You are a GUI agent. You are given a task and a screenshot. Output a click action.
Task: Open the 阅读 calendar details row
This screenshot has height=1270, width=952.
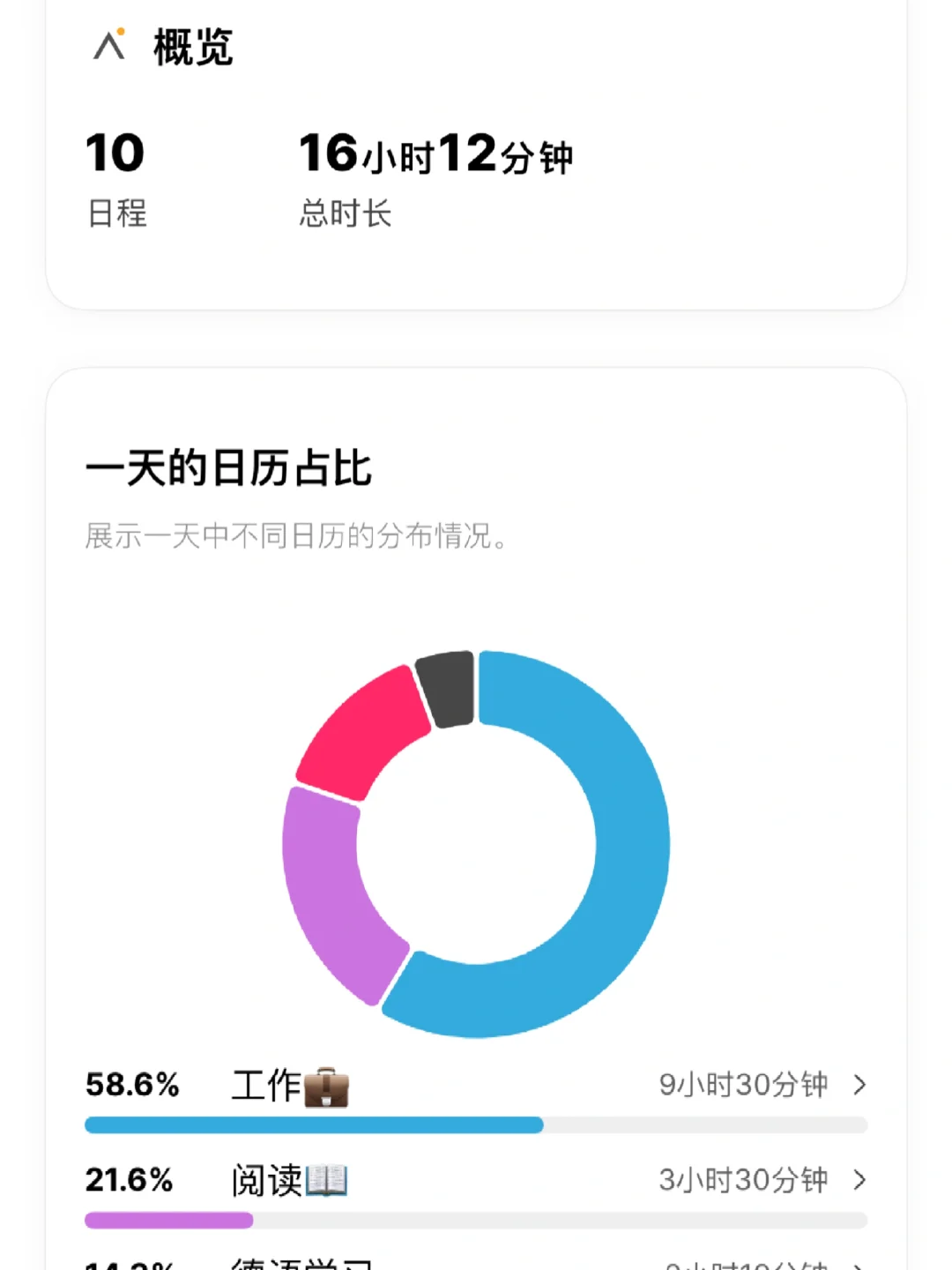point(476,1180)
